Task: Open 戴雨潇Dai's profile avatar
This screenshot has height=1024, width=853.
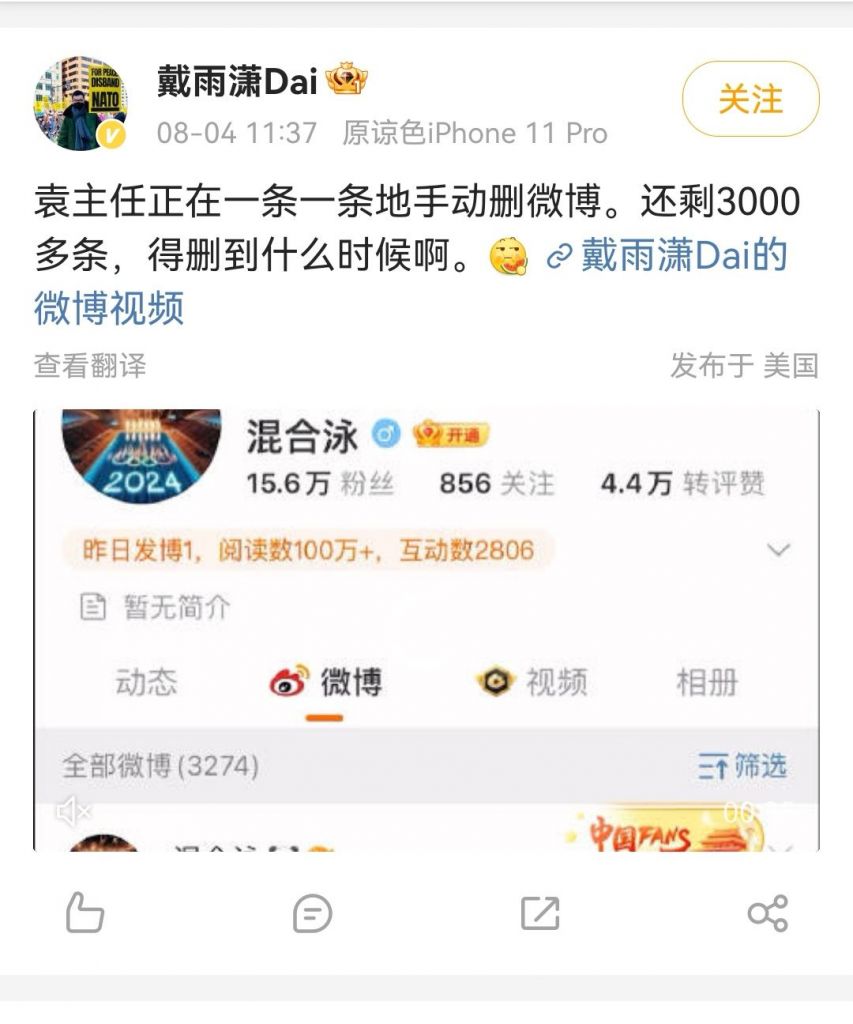Action: point(80,103)
